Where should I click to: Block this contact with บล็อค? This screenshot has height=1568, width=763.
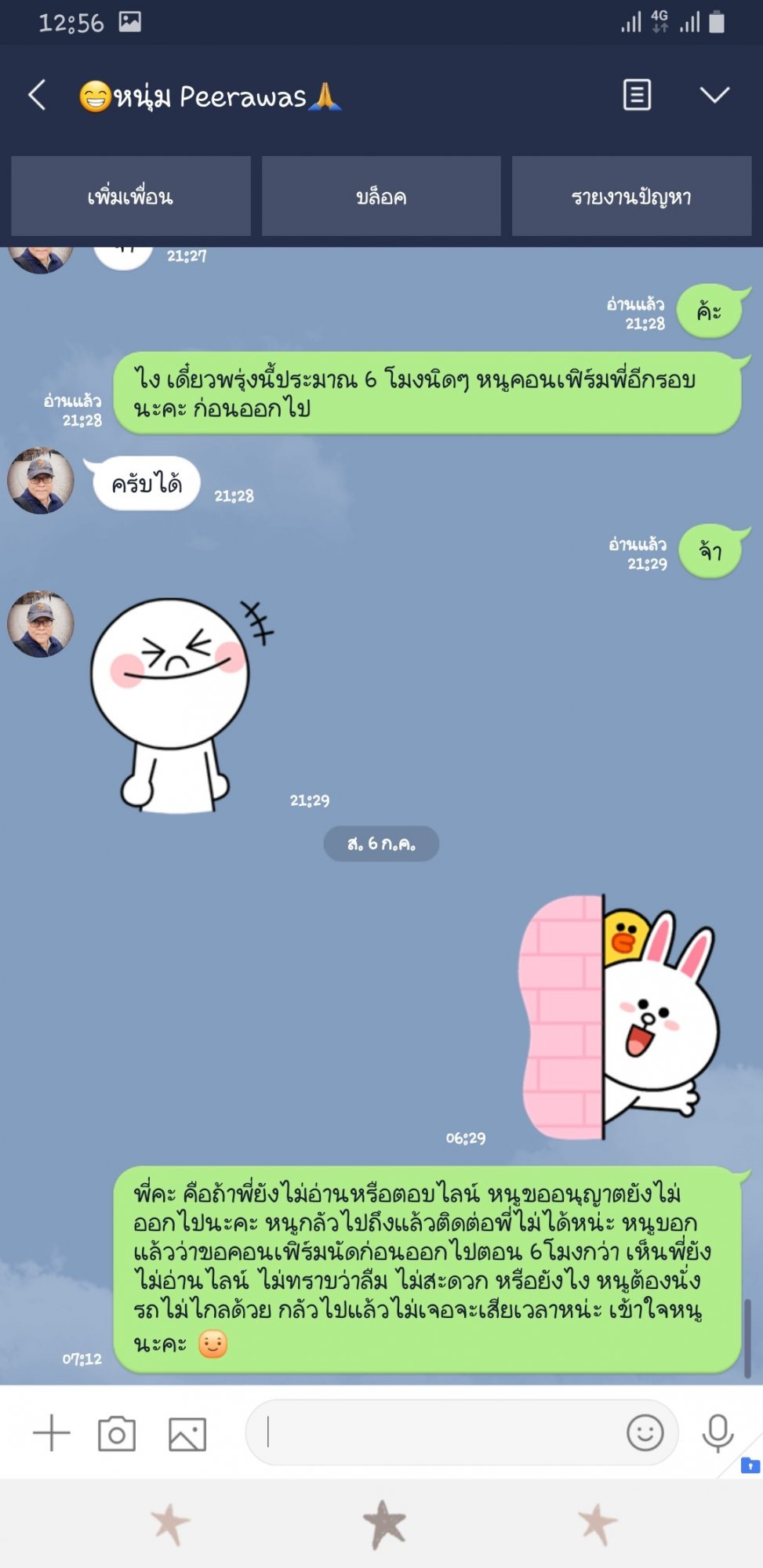click(x=381, y=196)
